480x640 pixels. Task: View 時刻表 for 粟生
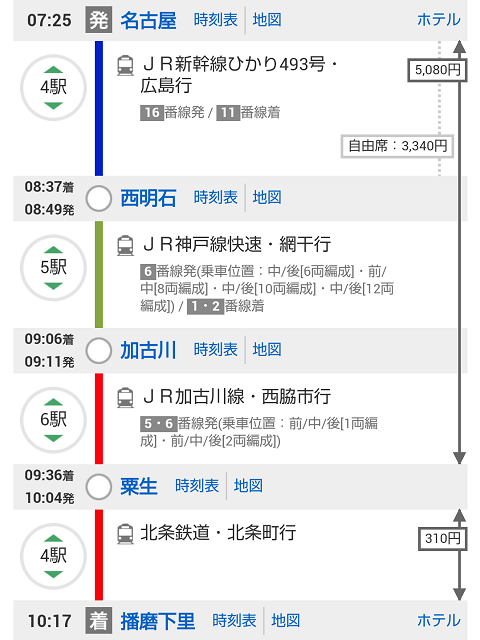point(197,486)
